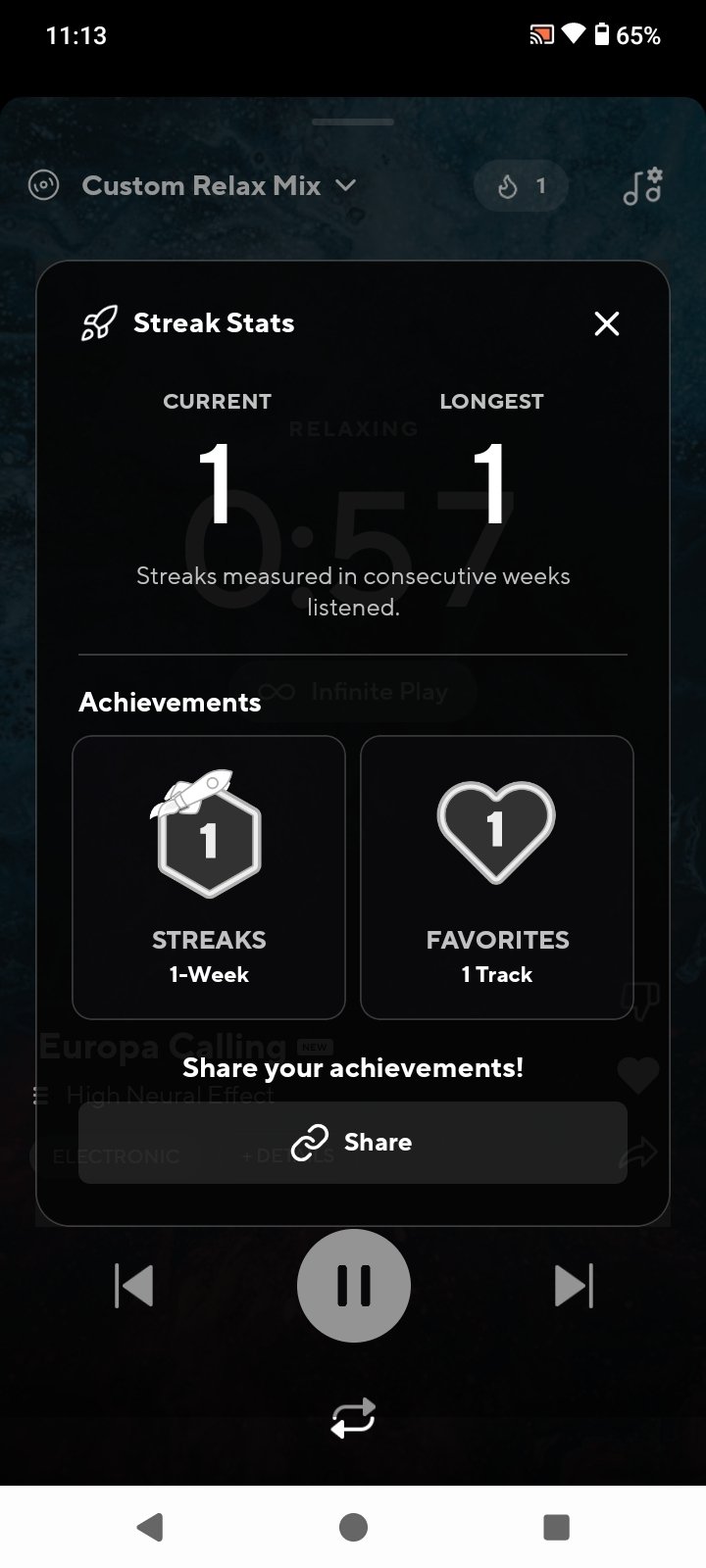Go back using the system back button
This screenshot has height=1568, width=706.
coord(150,1527)
